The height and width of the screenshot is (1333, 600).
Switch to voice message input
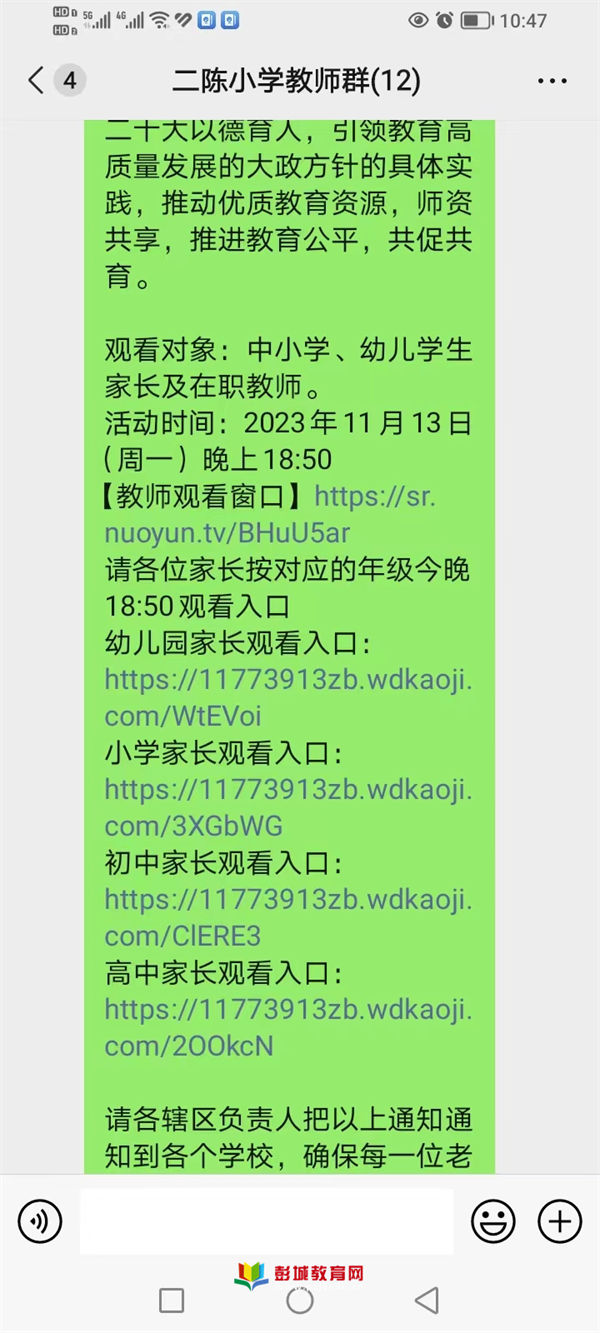[40, 1220]
